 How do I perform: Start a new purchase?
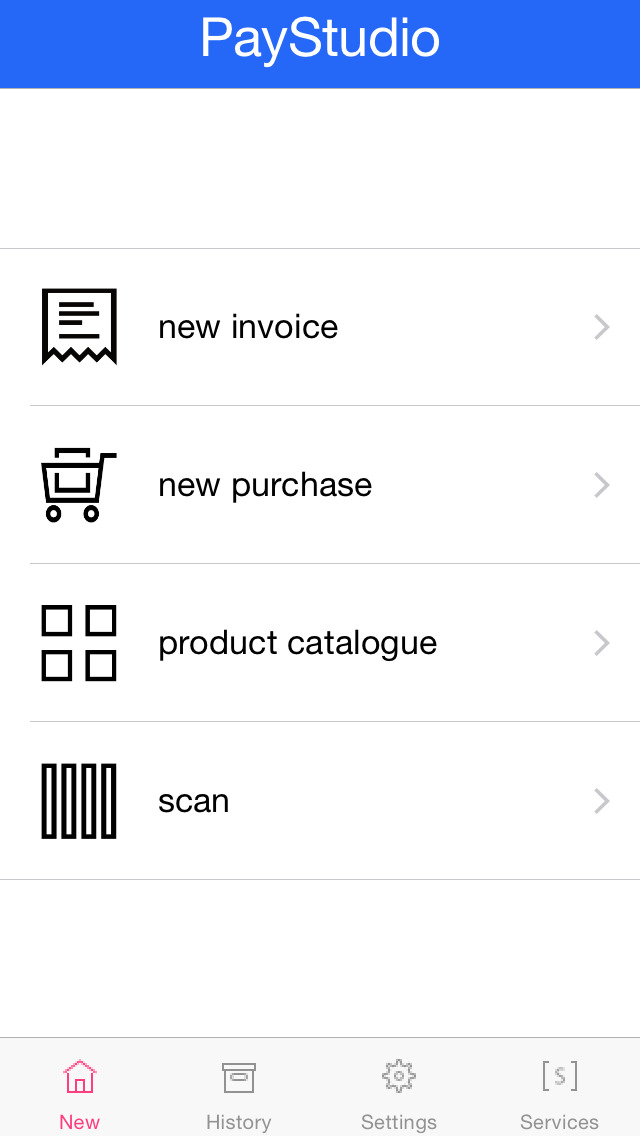click(320, 485)
